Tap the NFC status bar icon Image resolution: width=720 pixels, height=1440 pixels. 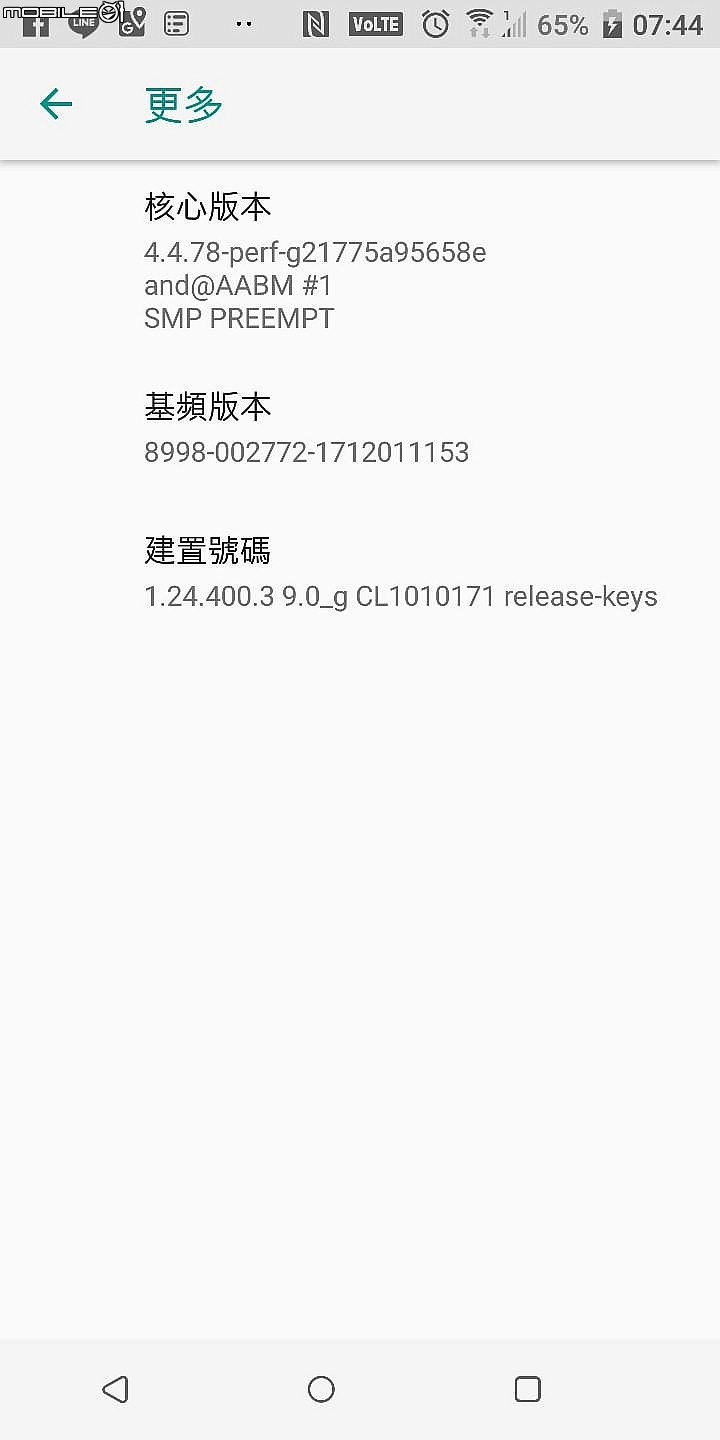tap(316, 24)
